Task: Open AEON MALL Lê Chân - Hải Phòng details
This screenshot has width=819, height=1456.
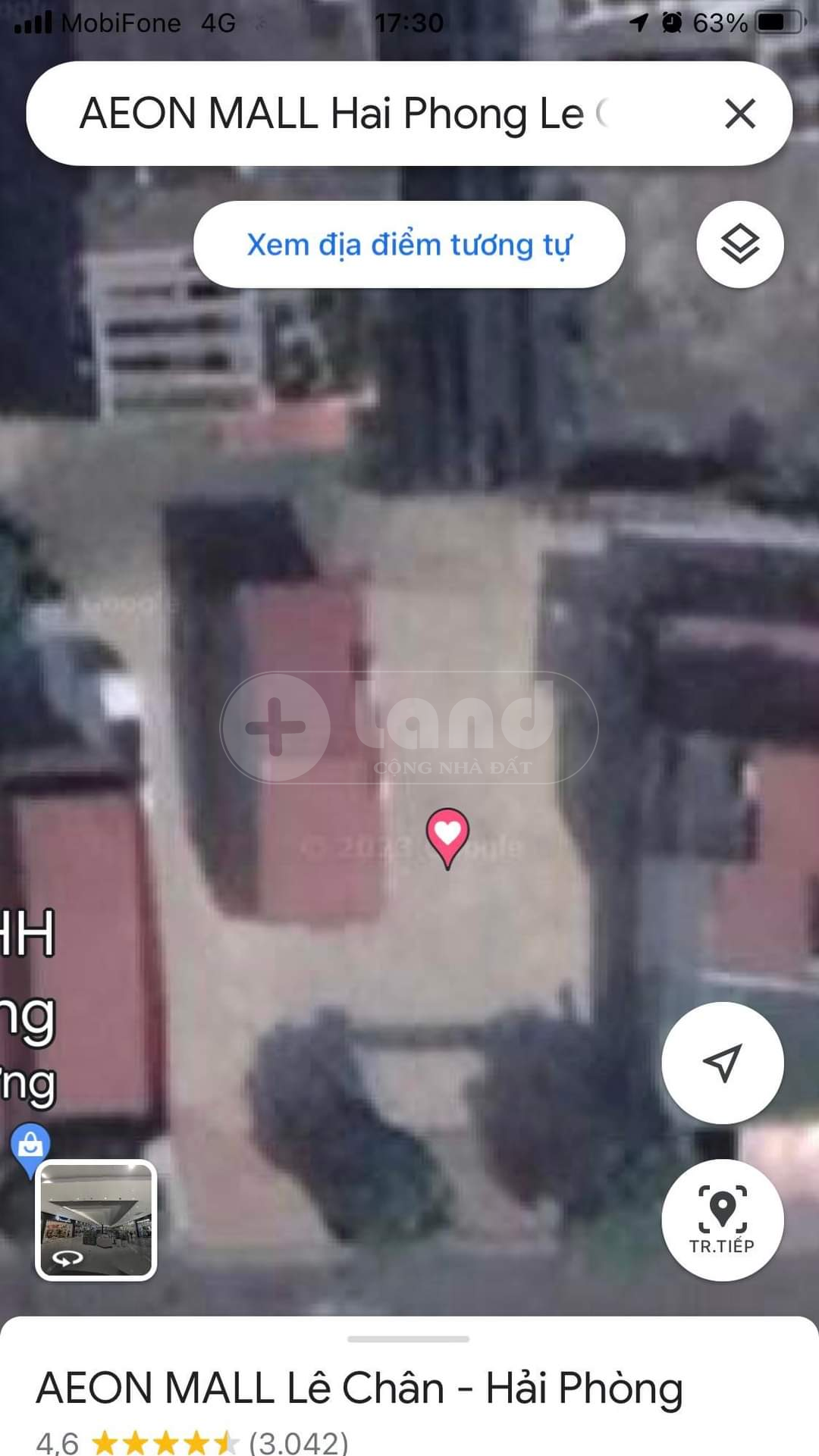Action: (359, 1389)
